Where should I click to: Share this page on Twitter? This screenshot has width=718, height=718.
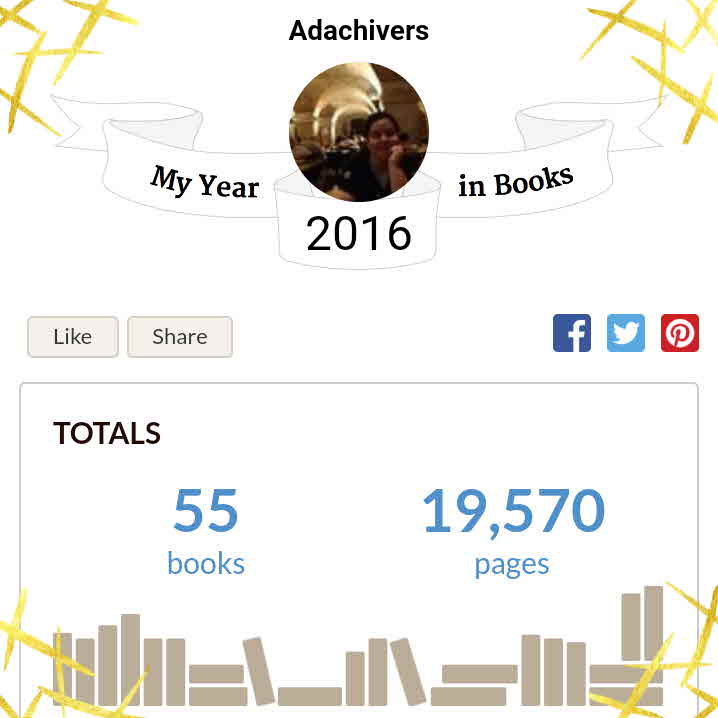pos(626,333)
